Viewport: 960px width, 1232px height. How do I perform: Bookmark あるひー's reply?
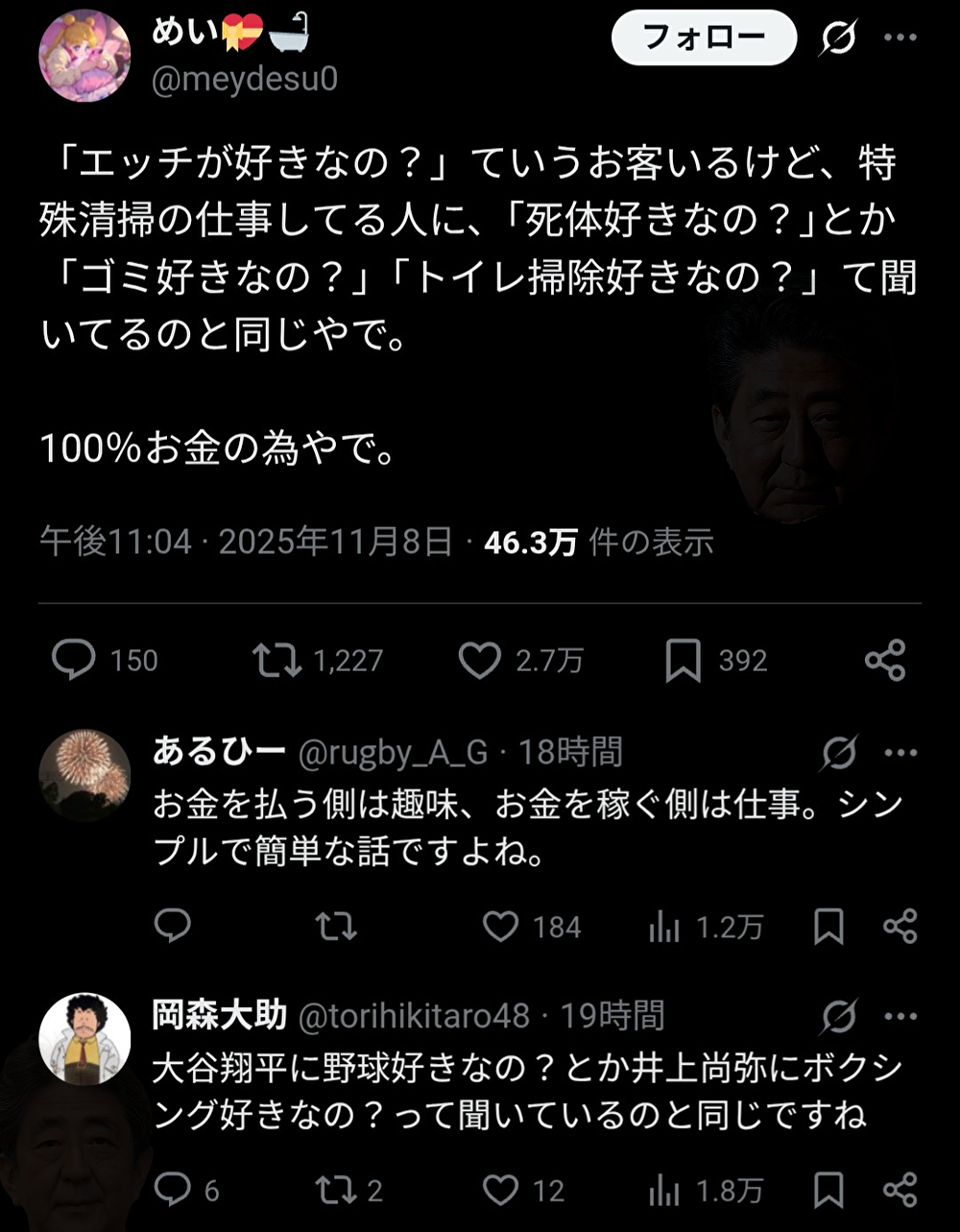[828, 926]
